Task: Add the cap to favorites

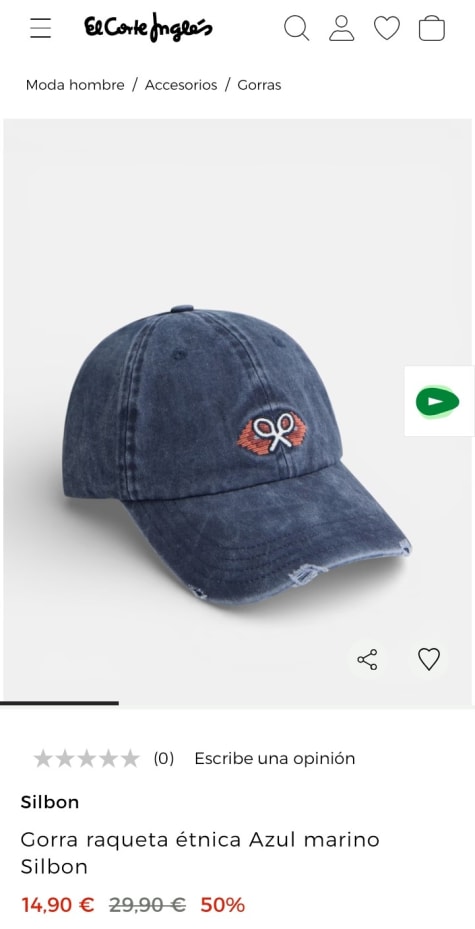Action: pyautogui.click(x=429, y=659)
